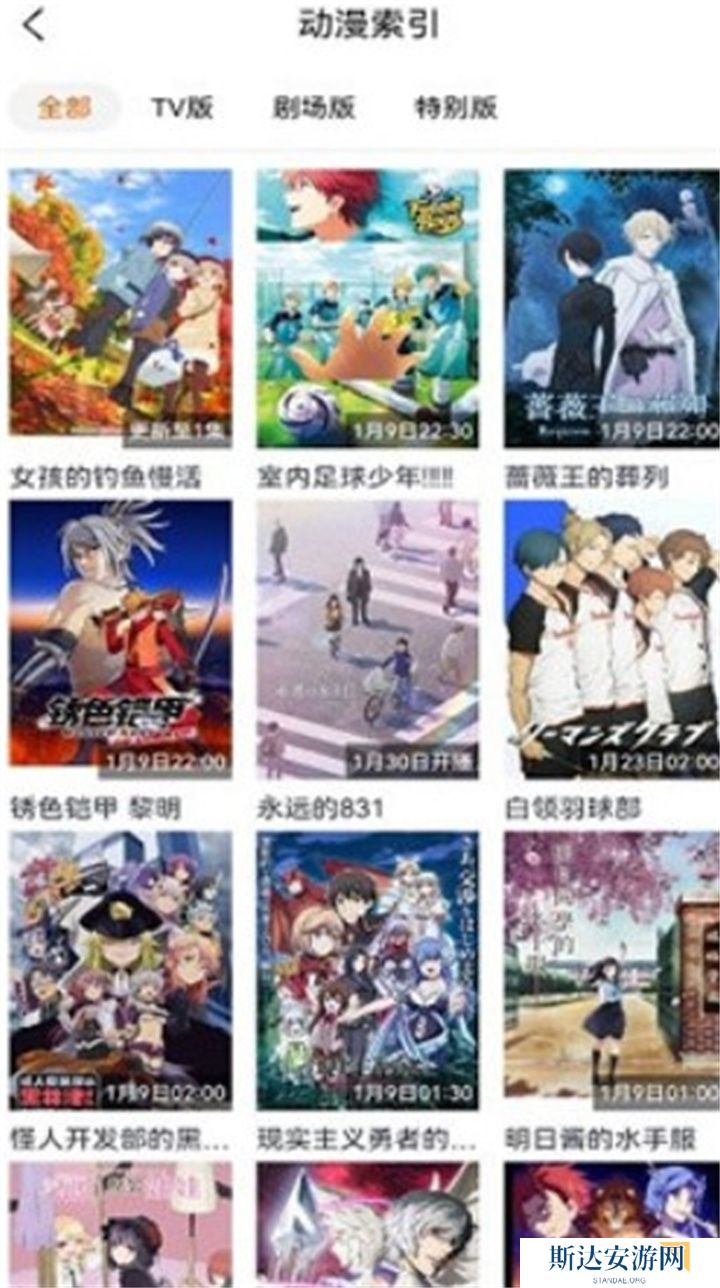Open the anime 白领羽球部
This screenshot has height=1288, width=720.
611,639
